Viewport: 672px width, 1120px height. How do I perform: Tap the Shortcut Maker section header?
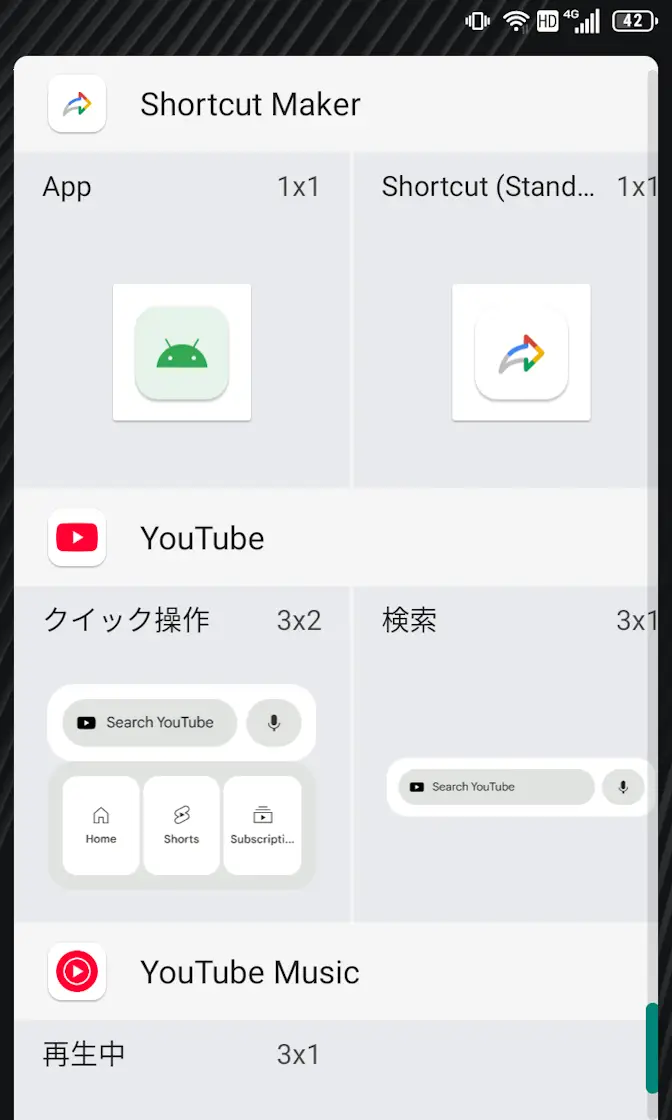point(250,104)
